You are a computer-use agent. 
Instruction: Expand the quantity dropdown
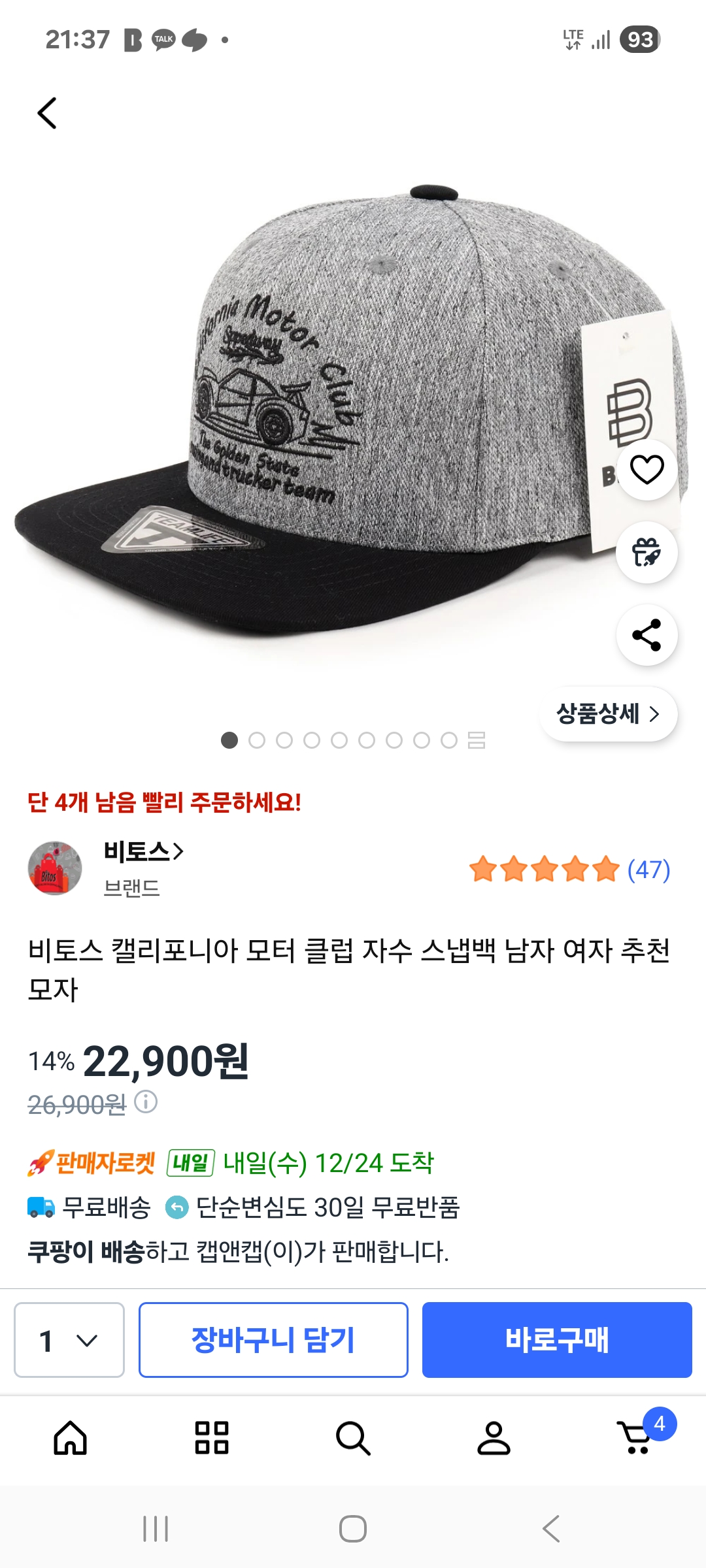(69, 1340)
